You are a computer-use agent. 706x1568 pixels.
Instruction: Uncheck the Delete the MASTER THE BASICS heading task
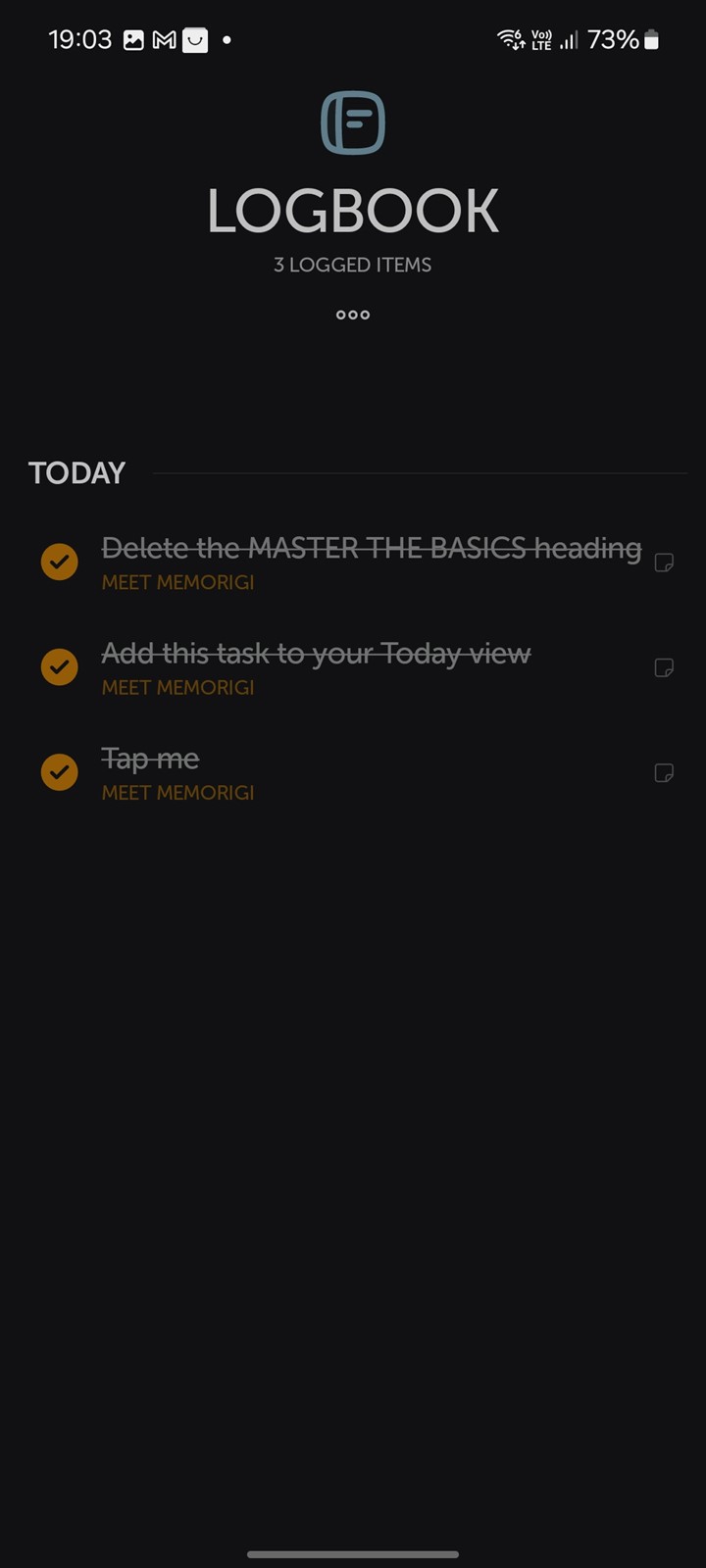coord(60,563)
